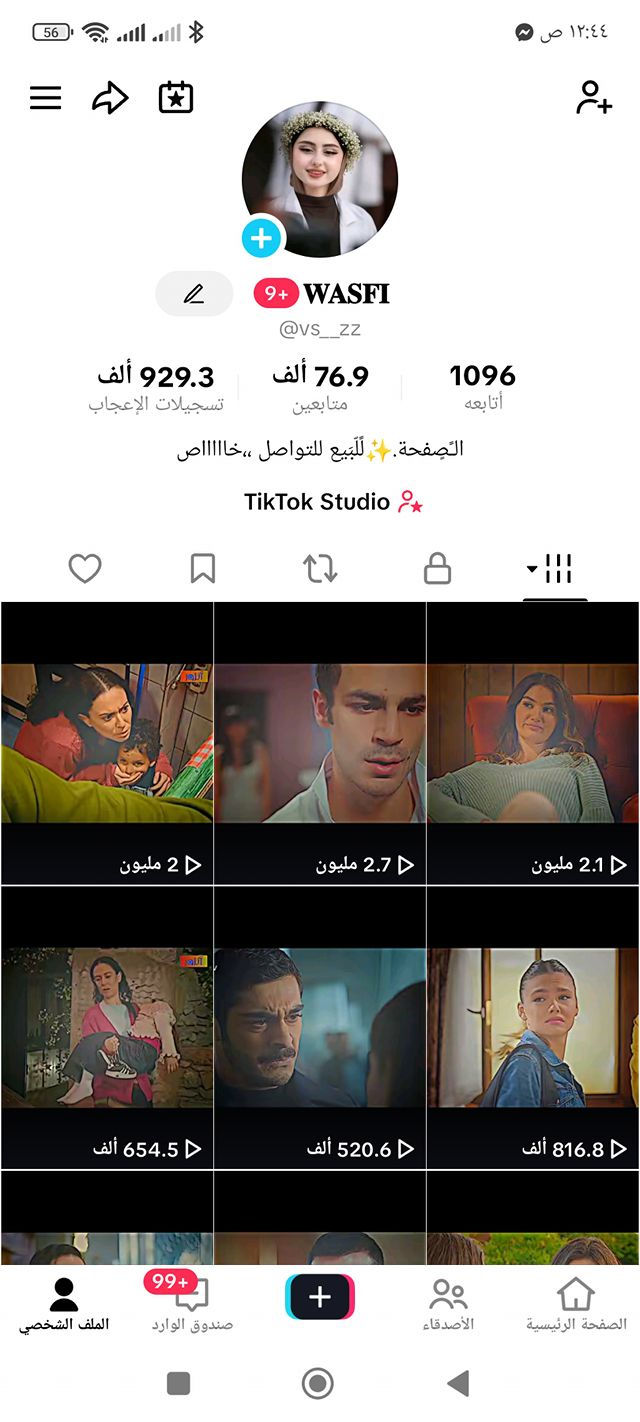Select the posted videos grid tab
Image resolution: width=640 pixels, height=1422 pixels.
pos(554,569)
